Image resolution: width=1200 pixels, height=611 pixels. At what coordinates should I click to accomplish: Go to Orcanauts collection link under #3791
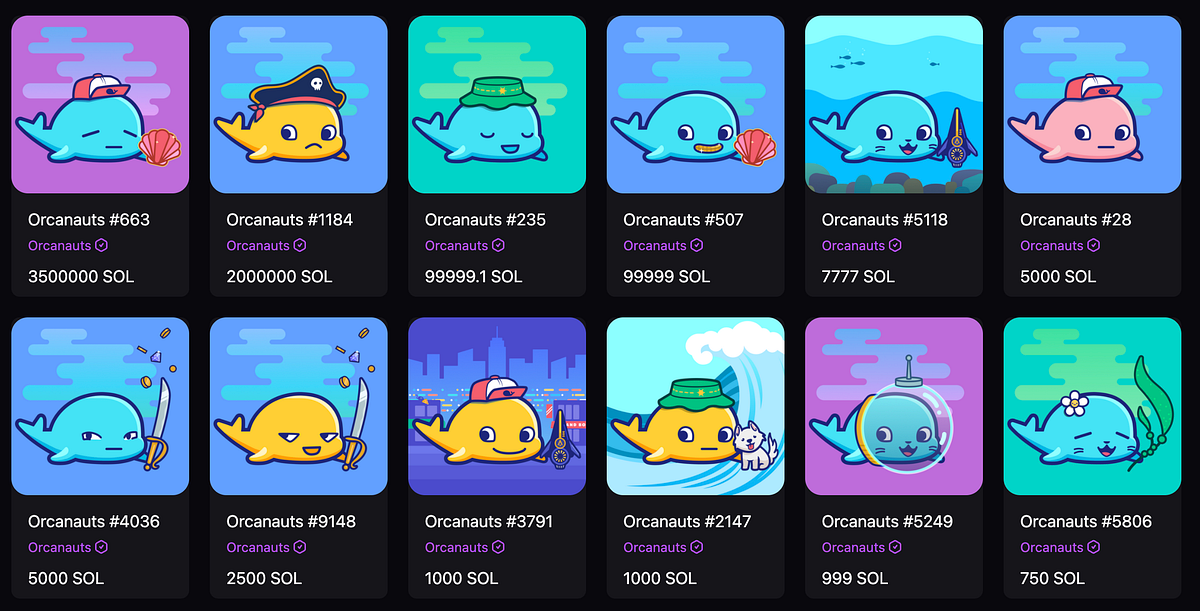click(x=456, y=548)
